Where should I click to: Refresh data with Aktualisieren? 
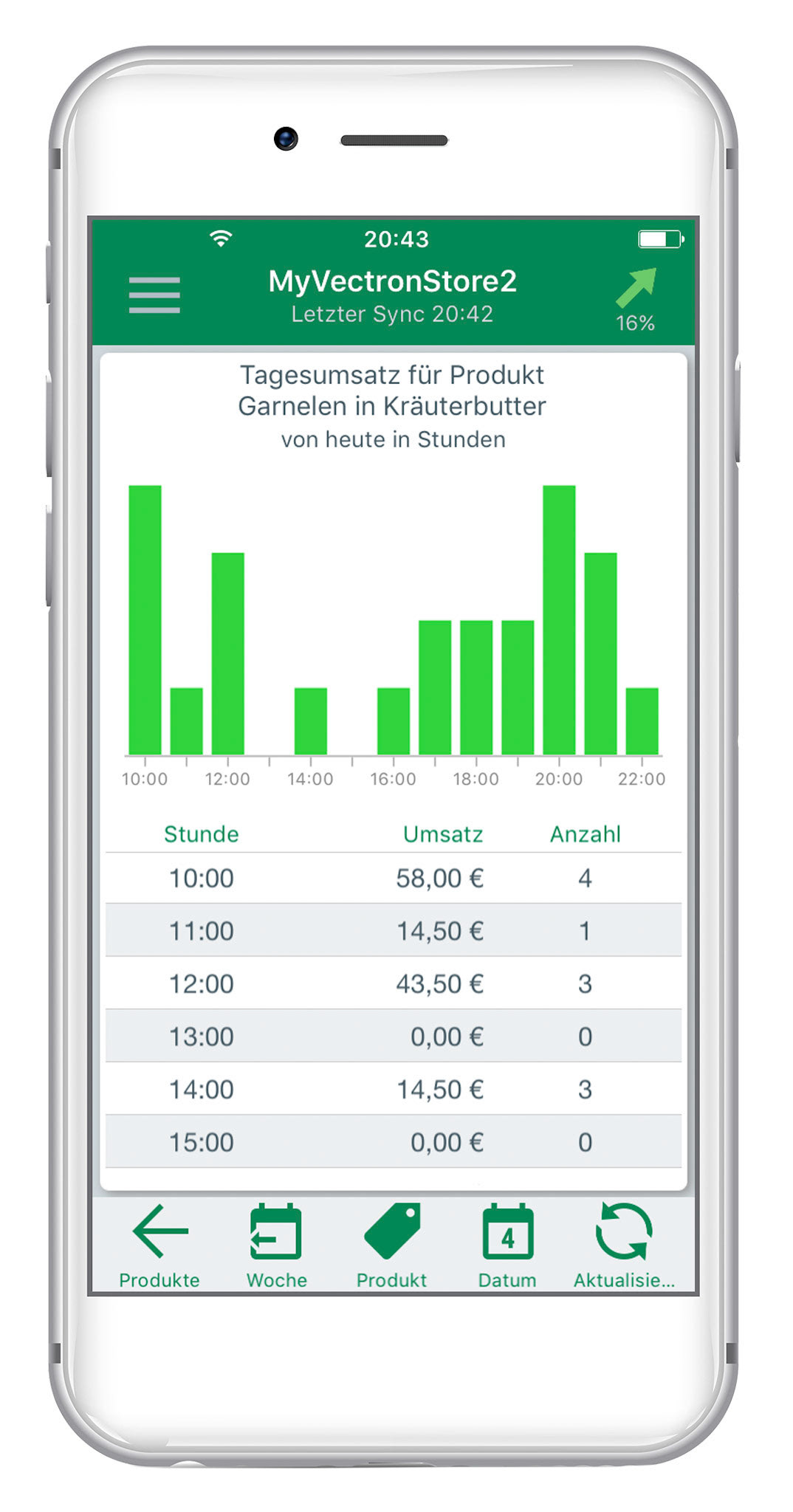[624, 1245]
